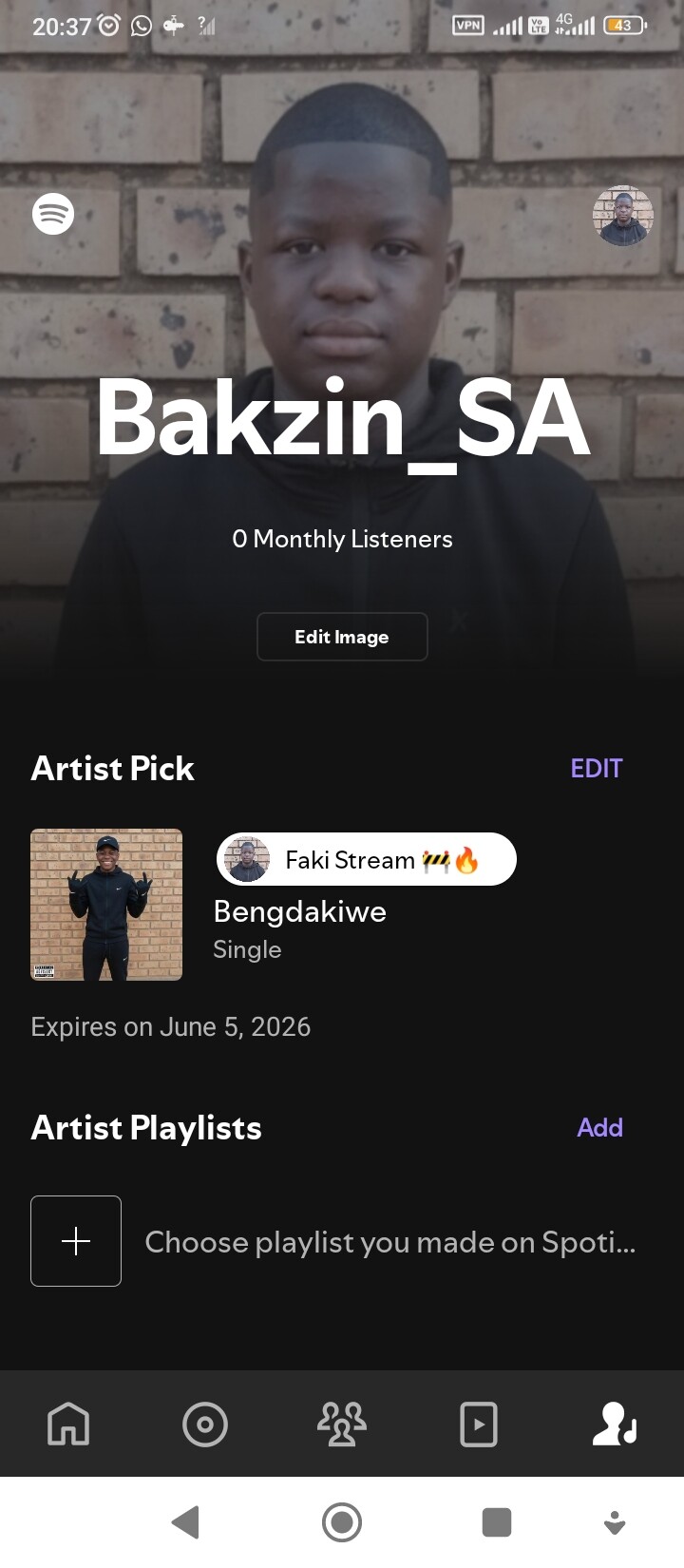Screen dimensions: 684x1568
Task: Switch to the Home tab
Action: pos(68,1425)
